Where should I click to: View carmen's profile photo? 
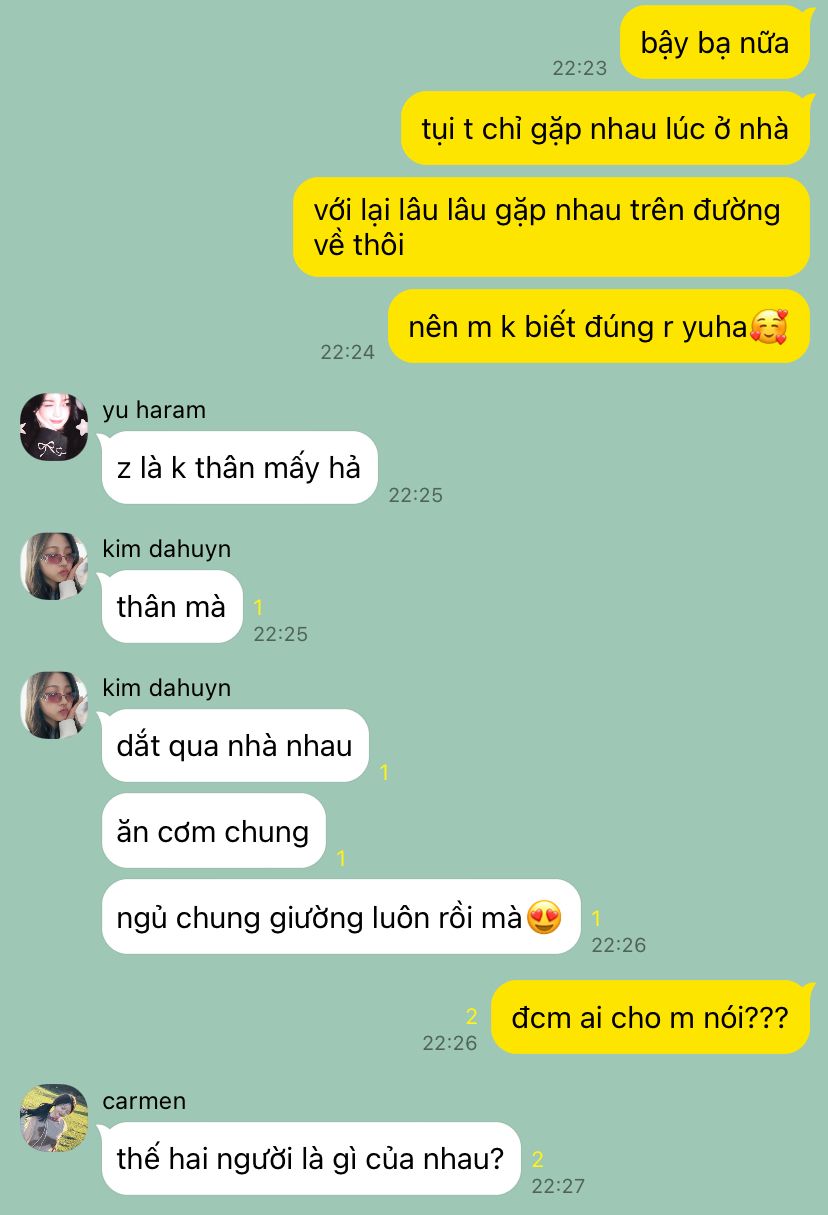pyautogui.click(x=54, y=1118)
